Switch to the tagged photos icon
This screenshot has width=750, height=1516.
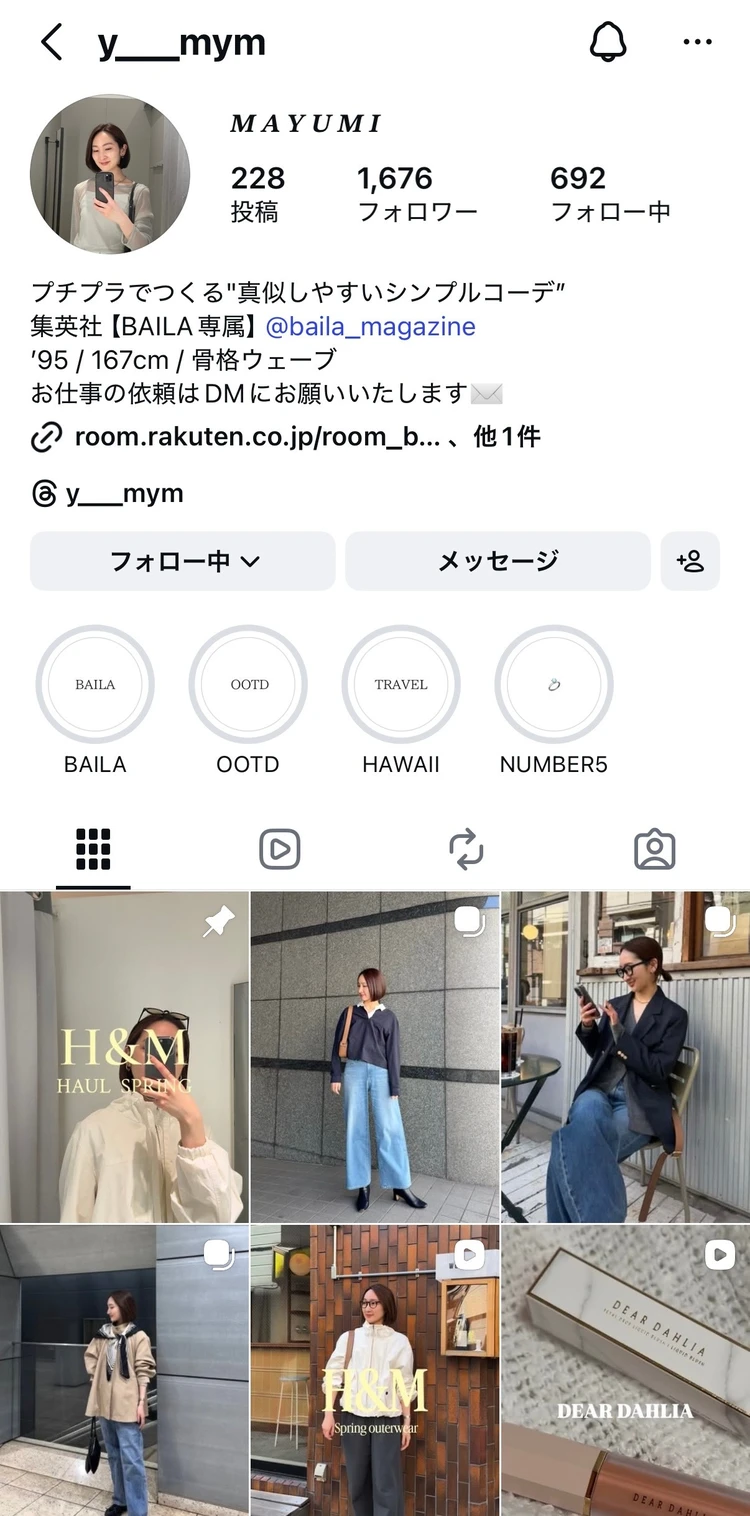(654, 848)
